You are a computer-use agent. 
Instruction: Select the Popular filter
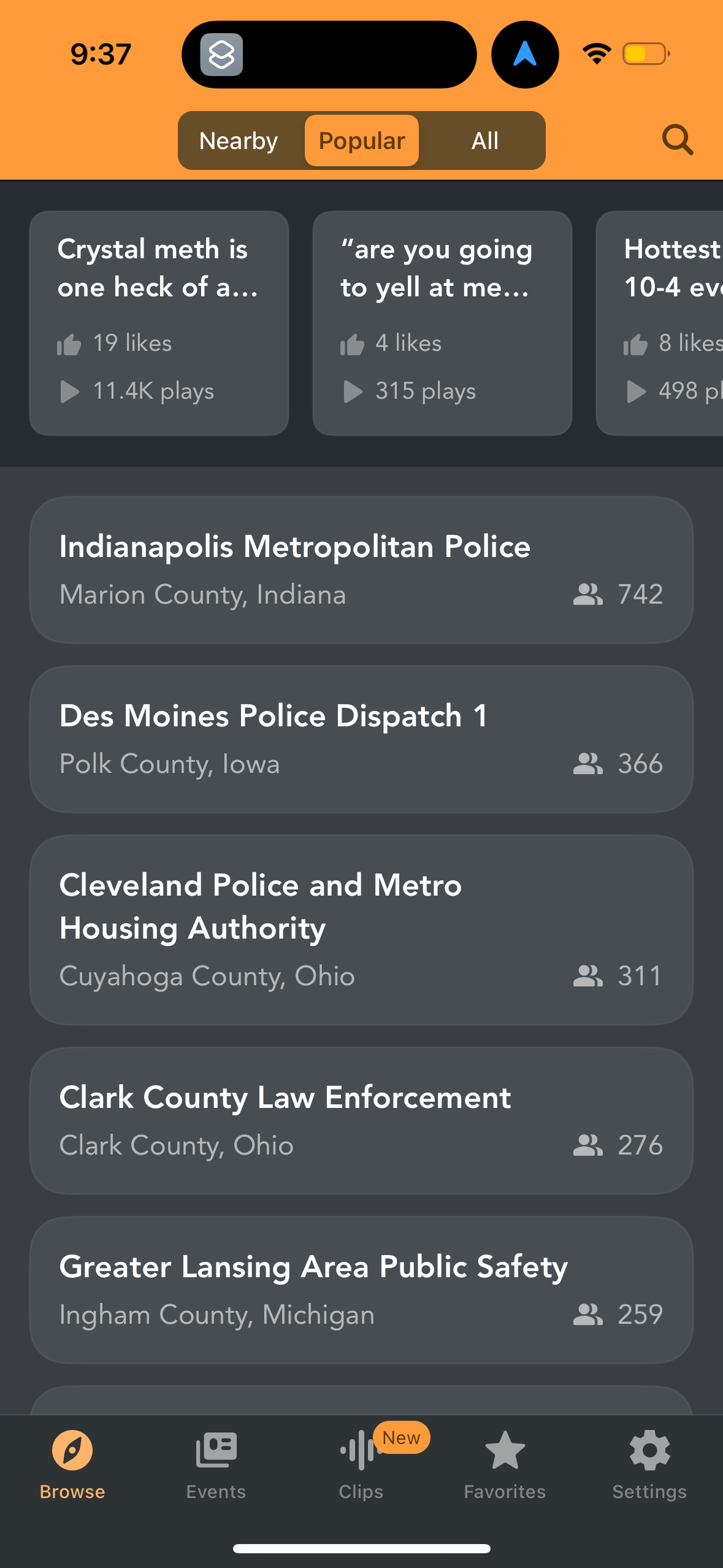point(361,140)
